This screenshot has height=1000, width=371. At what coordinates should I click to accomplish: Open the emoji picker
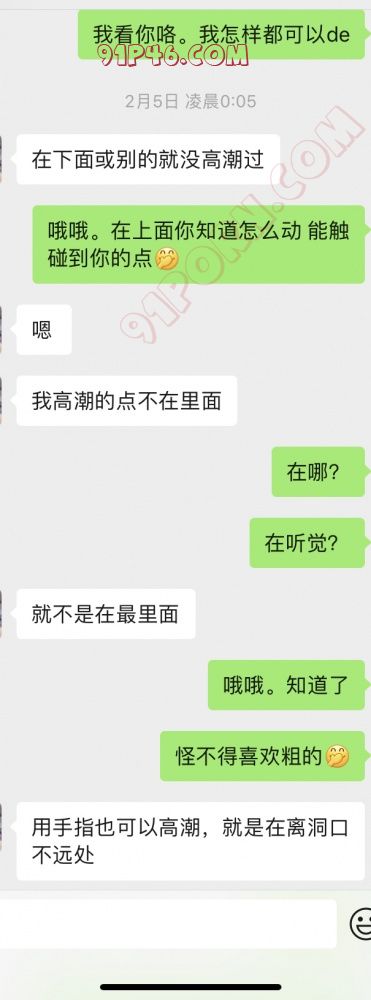(x=361, y=923)
